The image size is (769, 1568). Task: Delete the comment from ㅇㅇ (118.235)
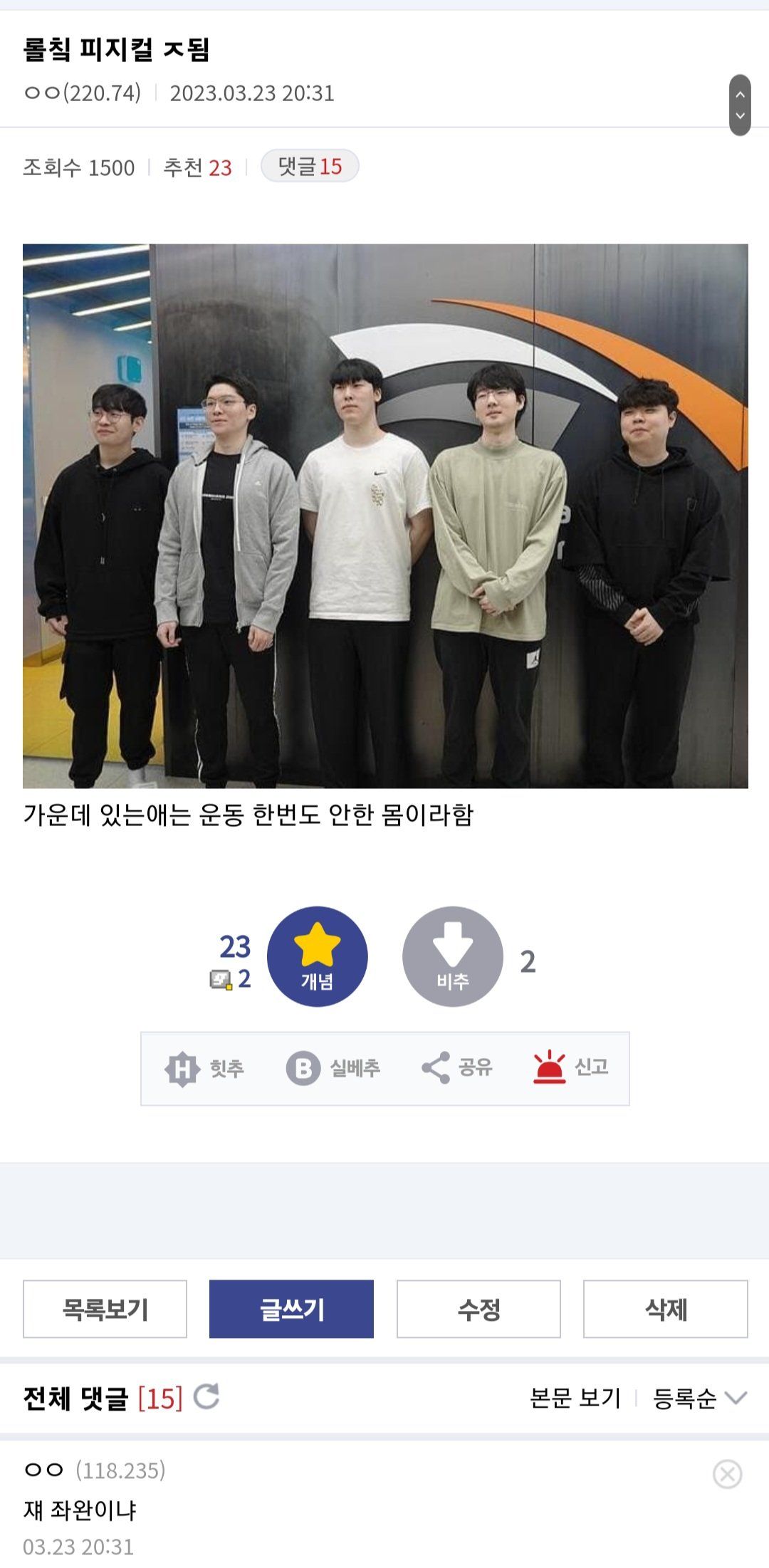pos(727,1474)
